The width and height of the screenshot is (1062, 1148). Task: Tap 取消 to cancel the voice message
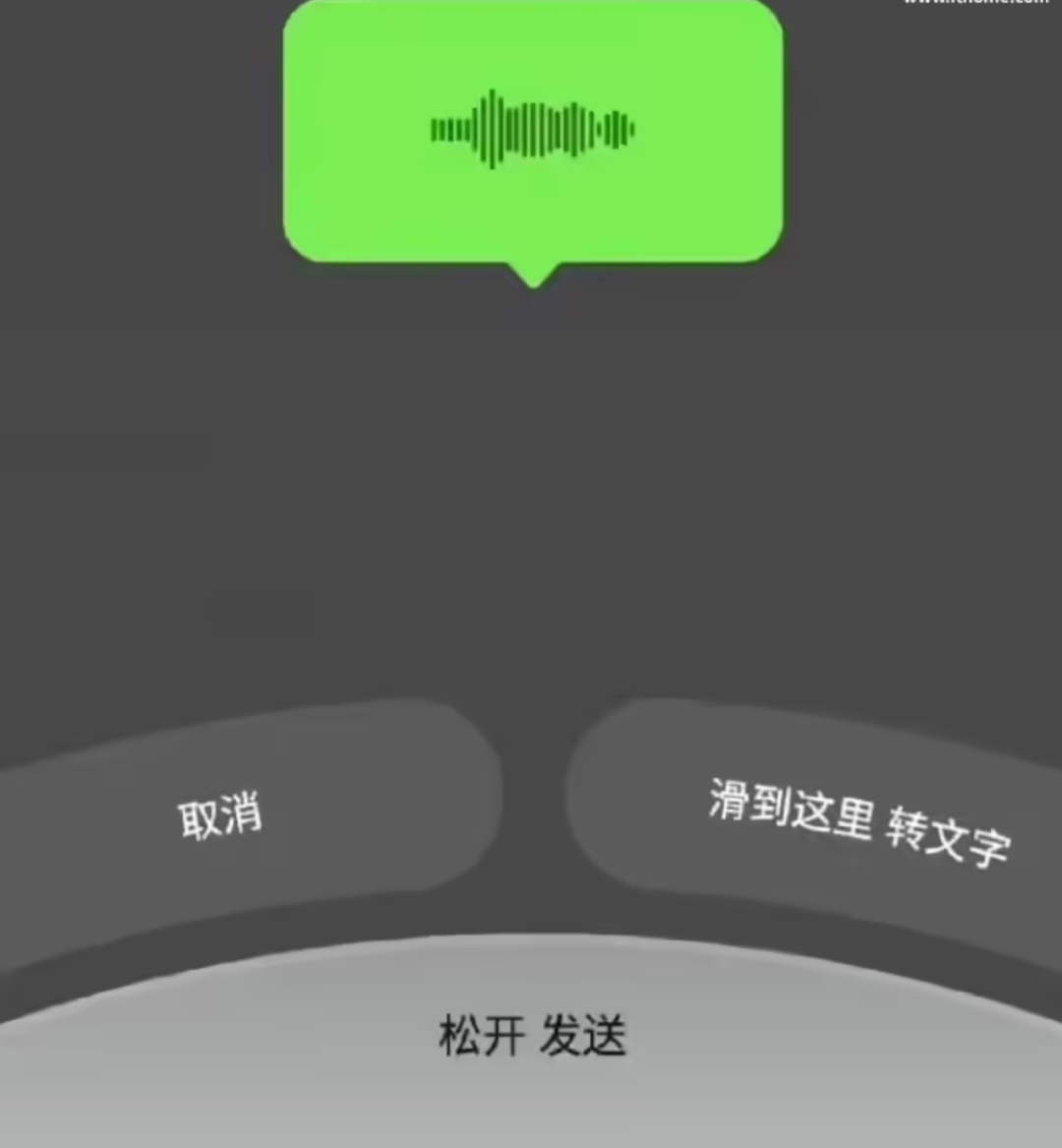[220, 816]
